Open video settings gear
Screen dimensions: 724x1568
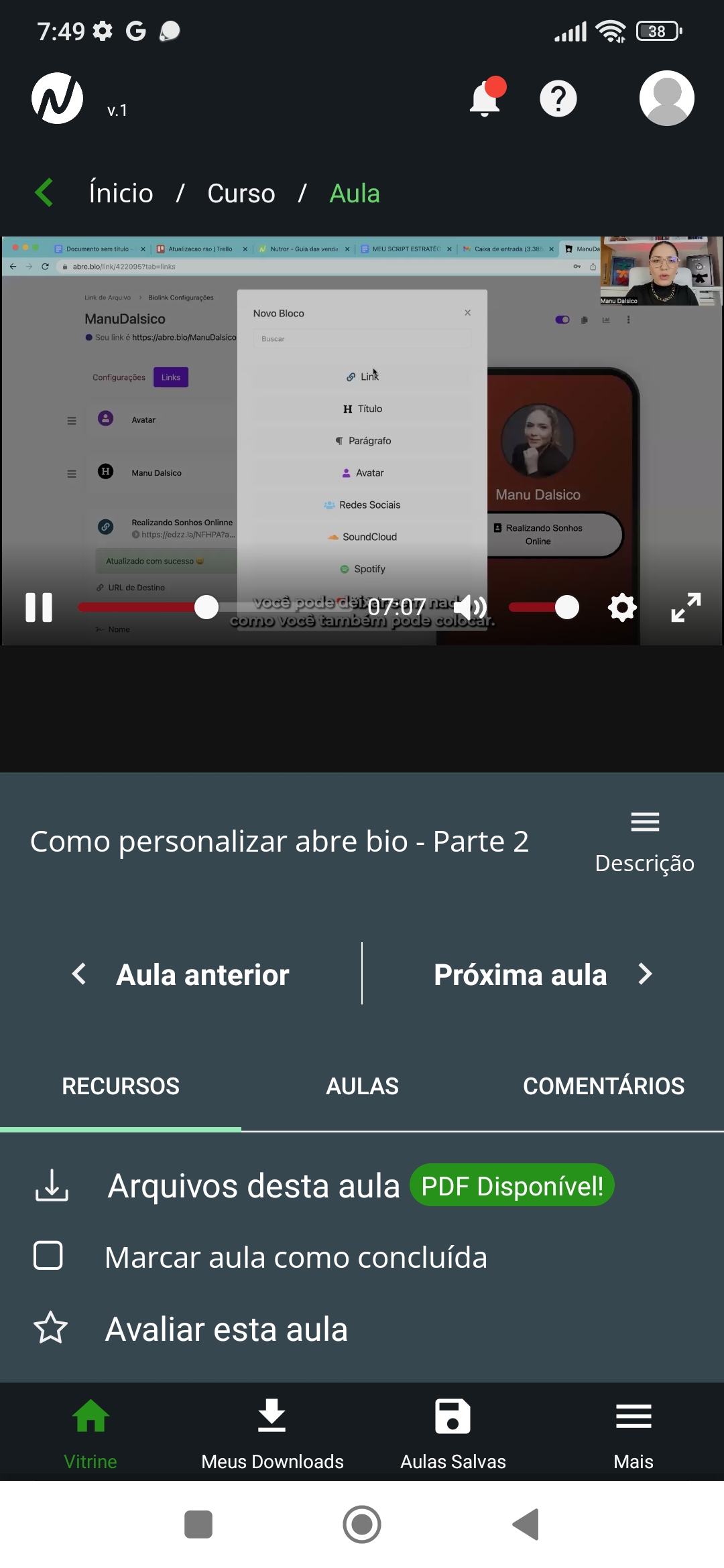pos(622,608)
